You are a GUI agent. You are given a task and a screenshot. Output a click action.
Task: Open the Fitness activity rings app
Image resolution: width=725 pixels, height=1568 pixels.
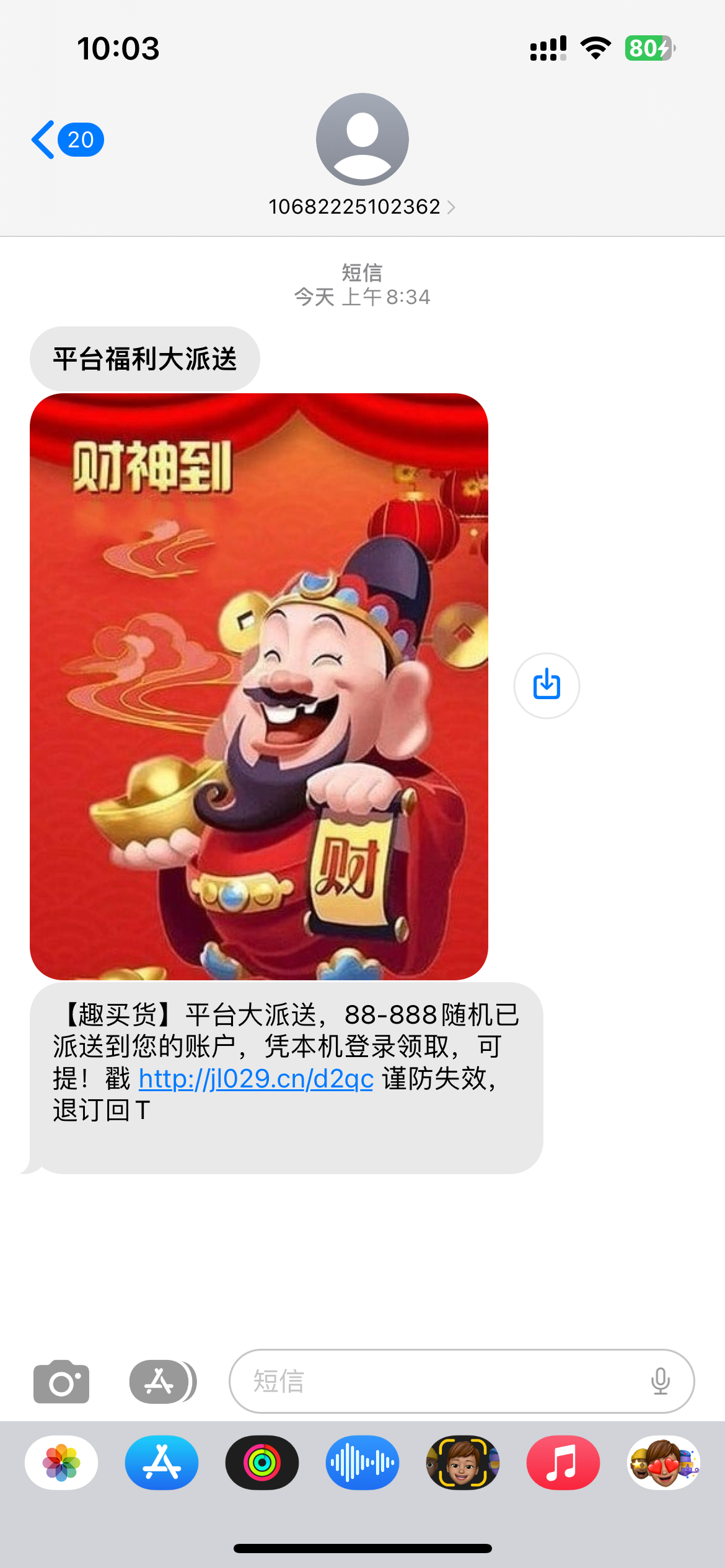(x=262, y=1463)
